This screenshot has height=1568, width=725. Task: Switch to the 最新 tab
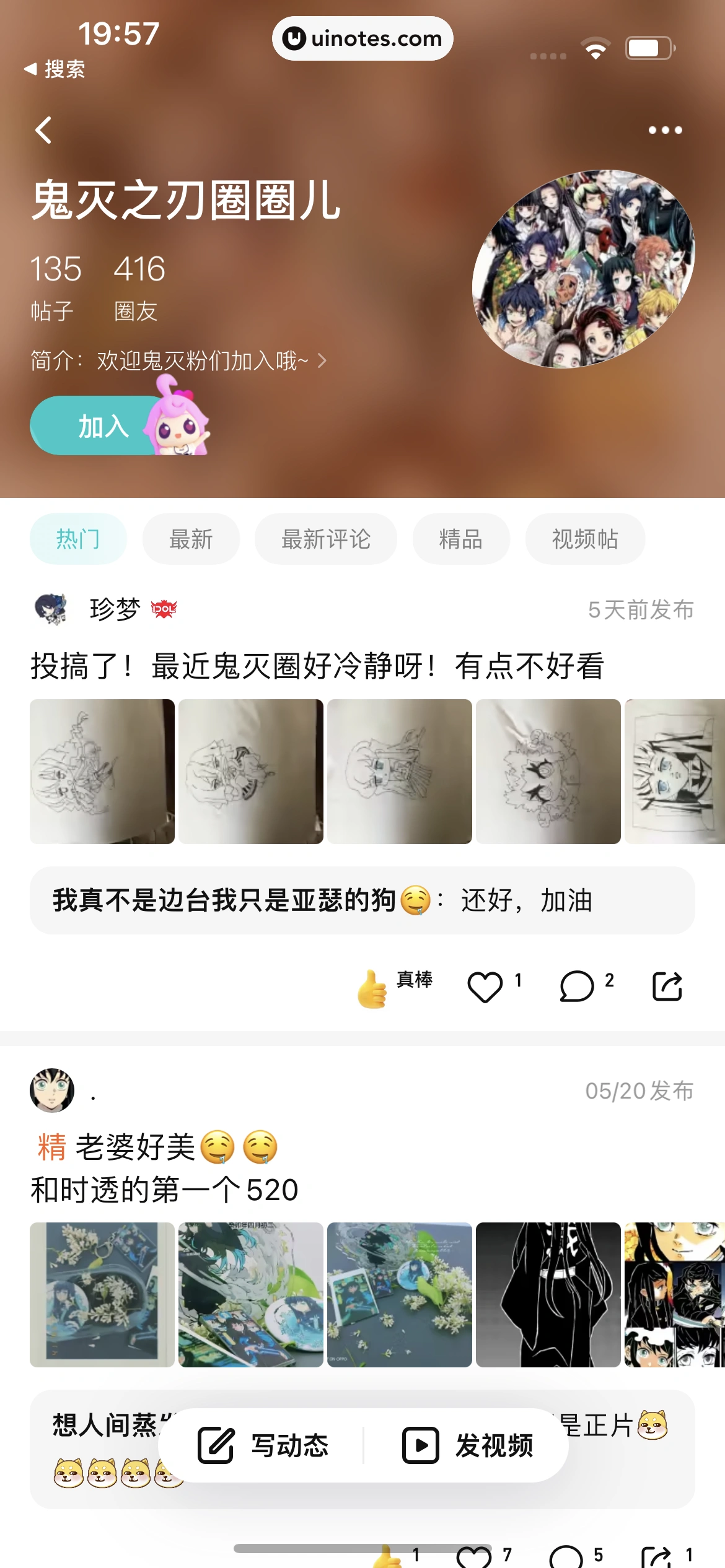point(191,539)
